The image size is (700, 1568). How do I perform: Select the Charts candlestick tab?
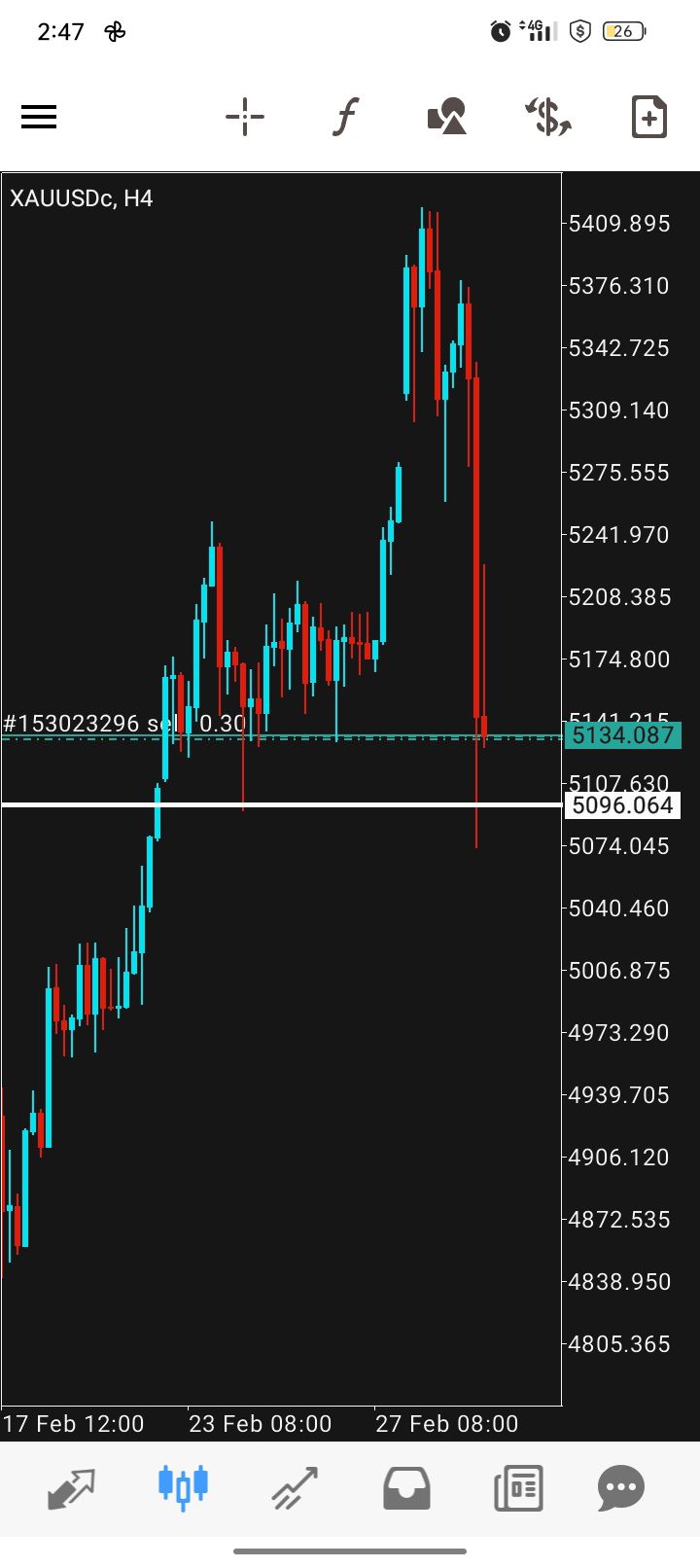pos(183,1487)
